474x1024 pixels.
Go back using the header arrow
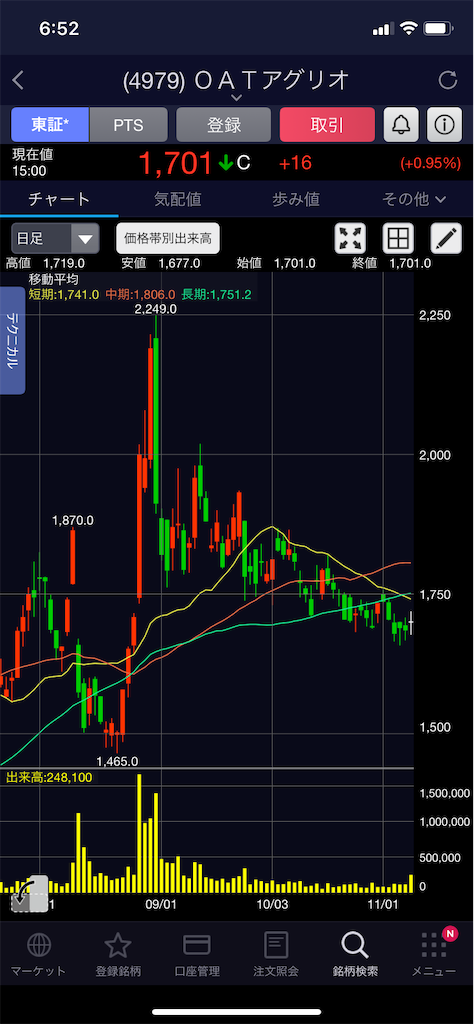pyautogui.click(x=18, y=80)
